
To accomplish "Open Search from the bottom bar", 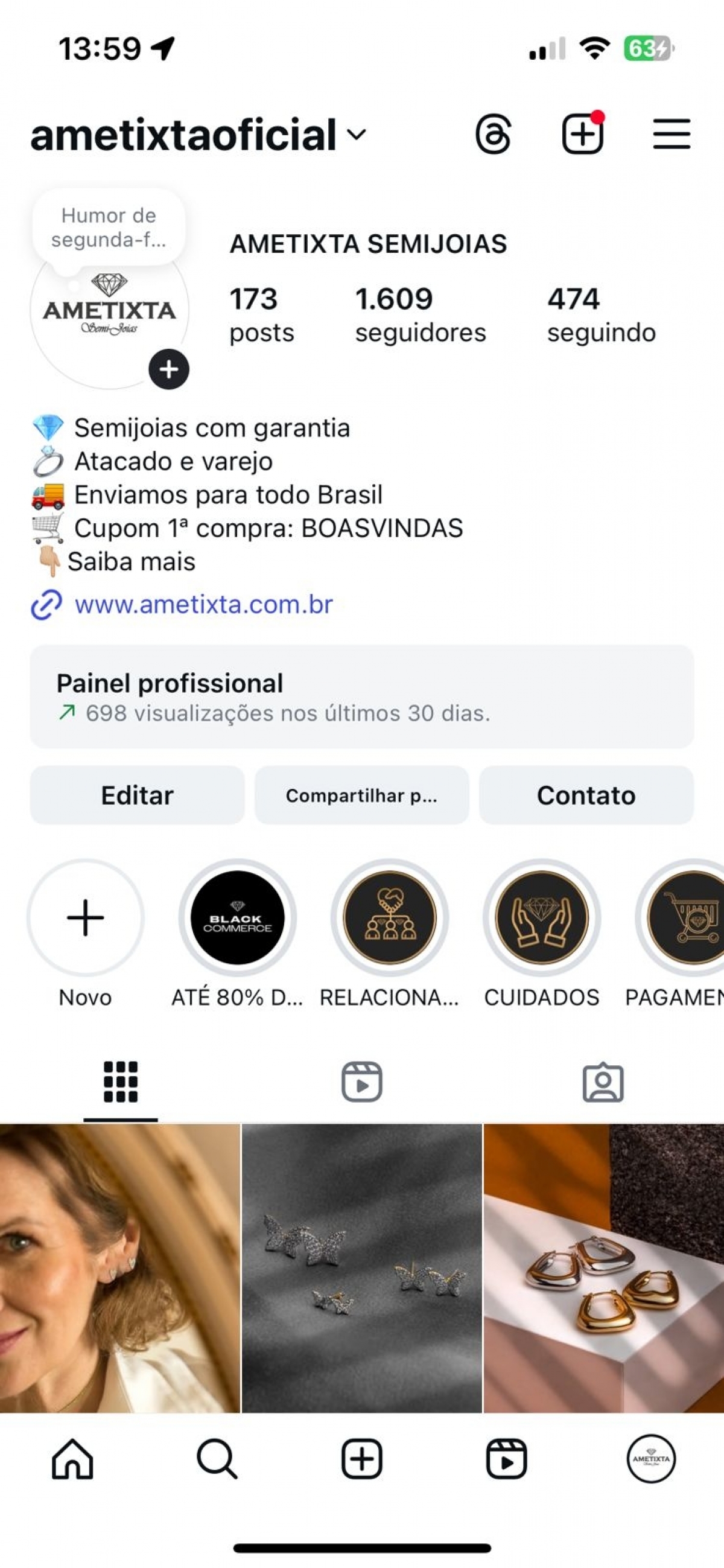I will [x=217, y=1458].
